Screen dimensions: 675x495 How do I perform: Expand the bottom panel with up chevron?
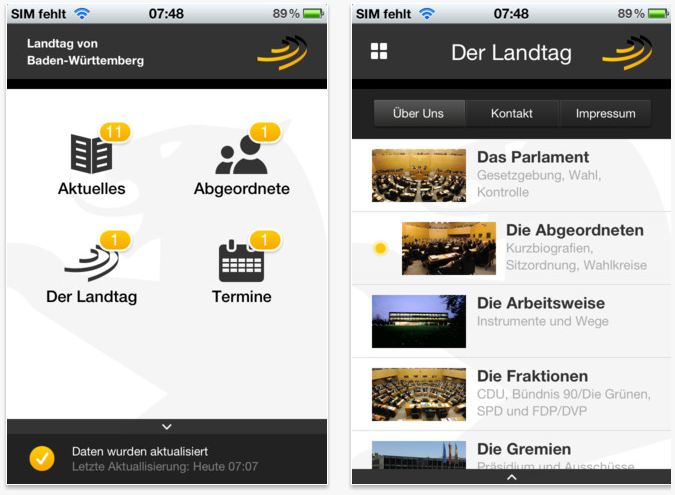coord(511,478)
